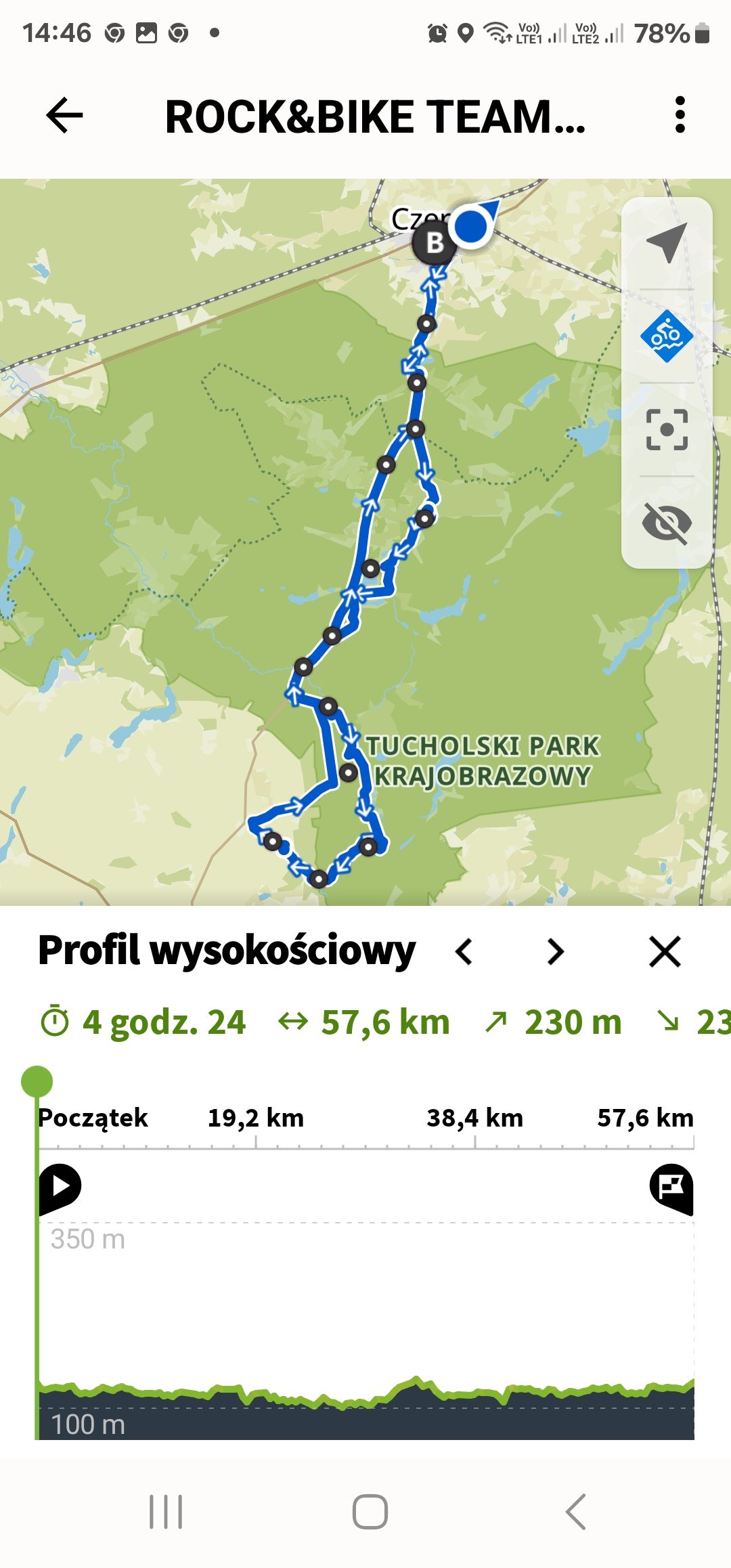Tap the B endpoint marker on the map
Image resolution: width=731 pixels, height=1568 pixels.
point(434,242)
